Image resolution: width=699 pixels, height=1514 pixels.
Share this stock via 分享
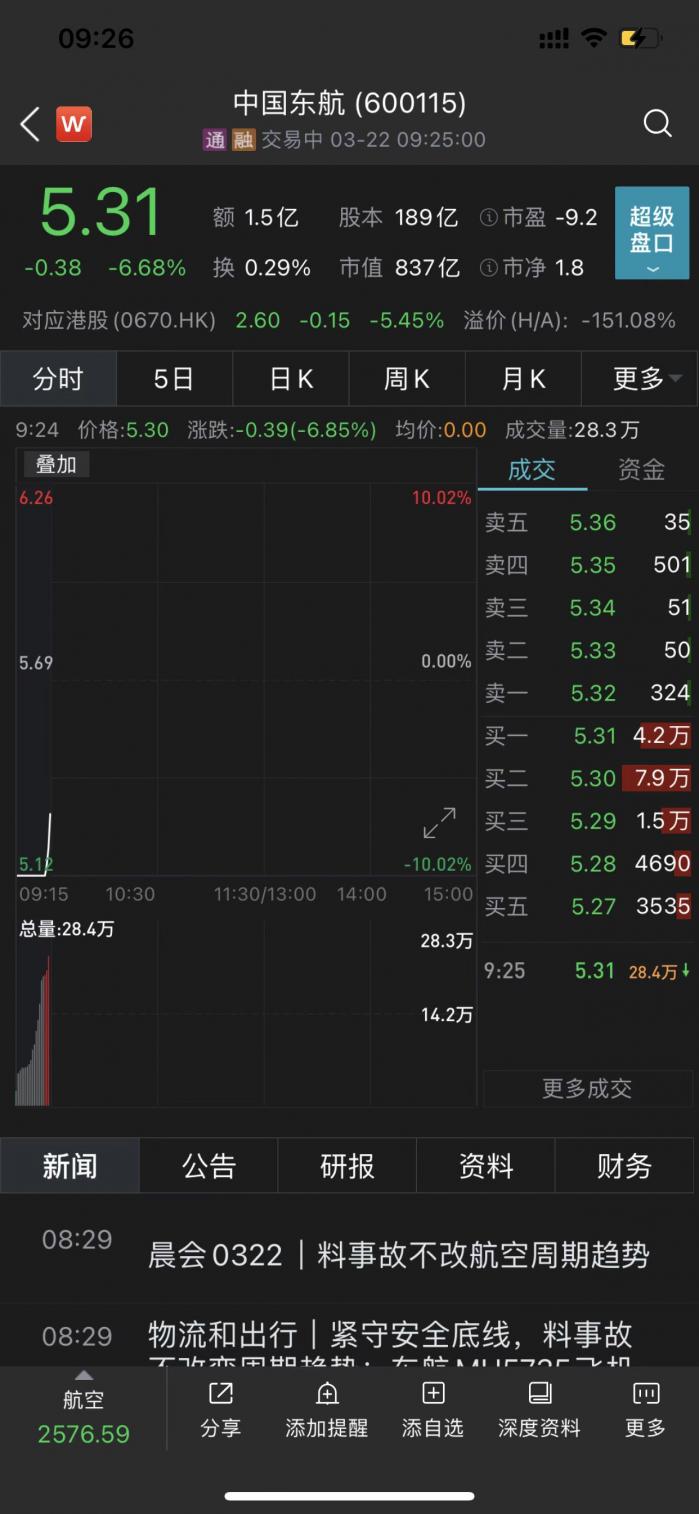[x=220, y=1409]
